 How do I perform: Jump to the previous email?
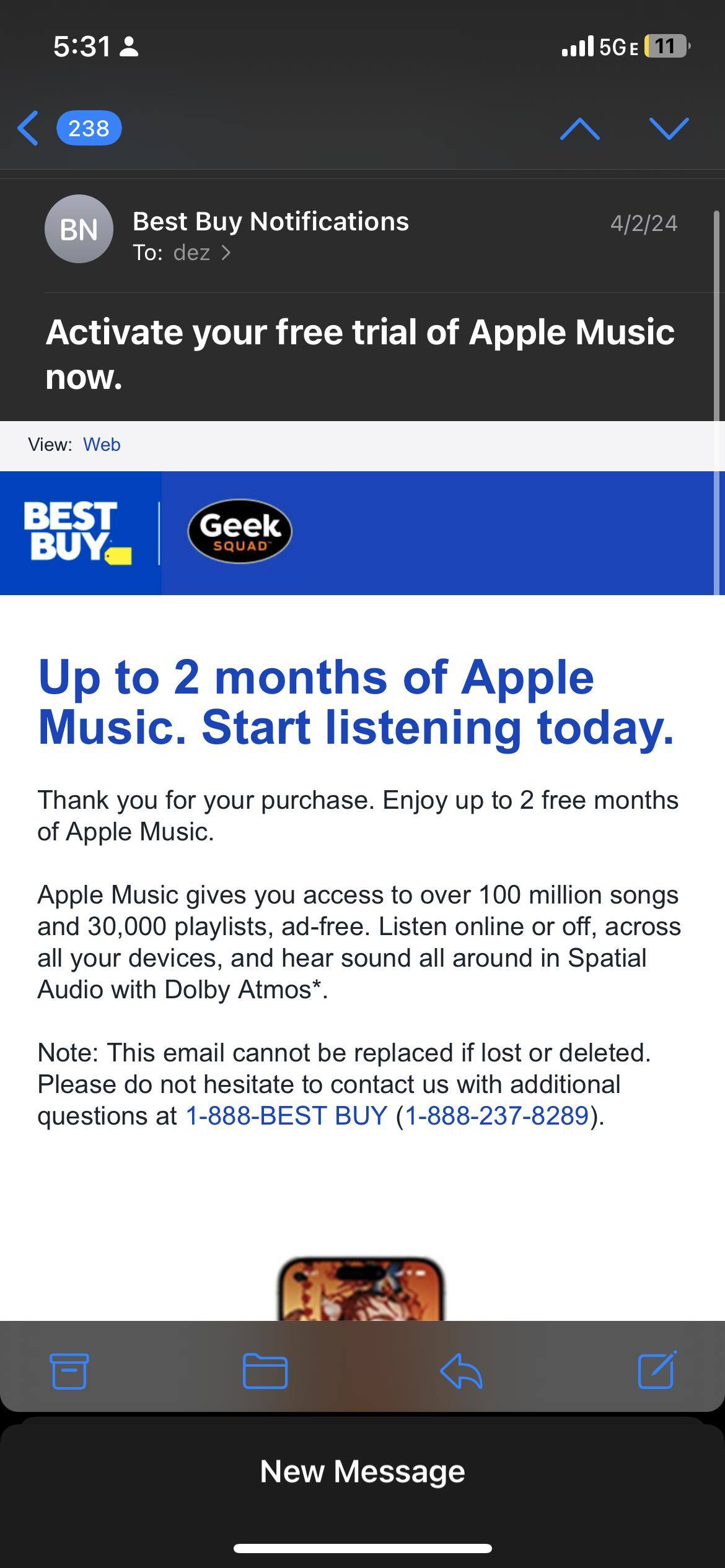(x=579, y=128)
